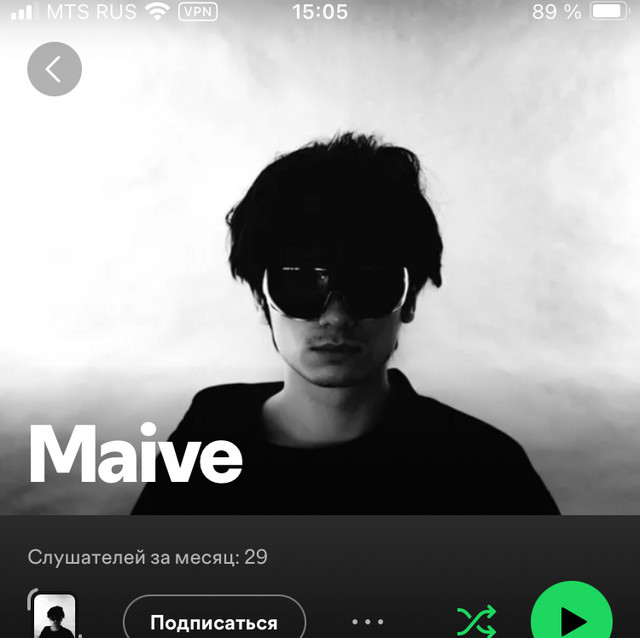This screenshot has height=638, width=640.
Task: Start playback with the green play button
Action: [x=571, y=619]
